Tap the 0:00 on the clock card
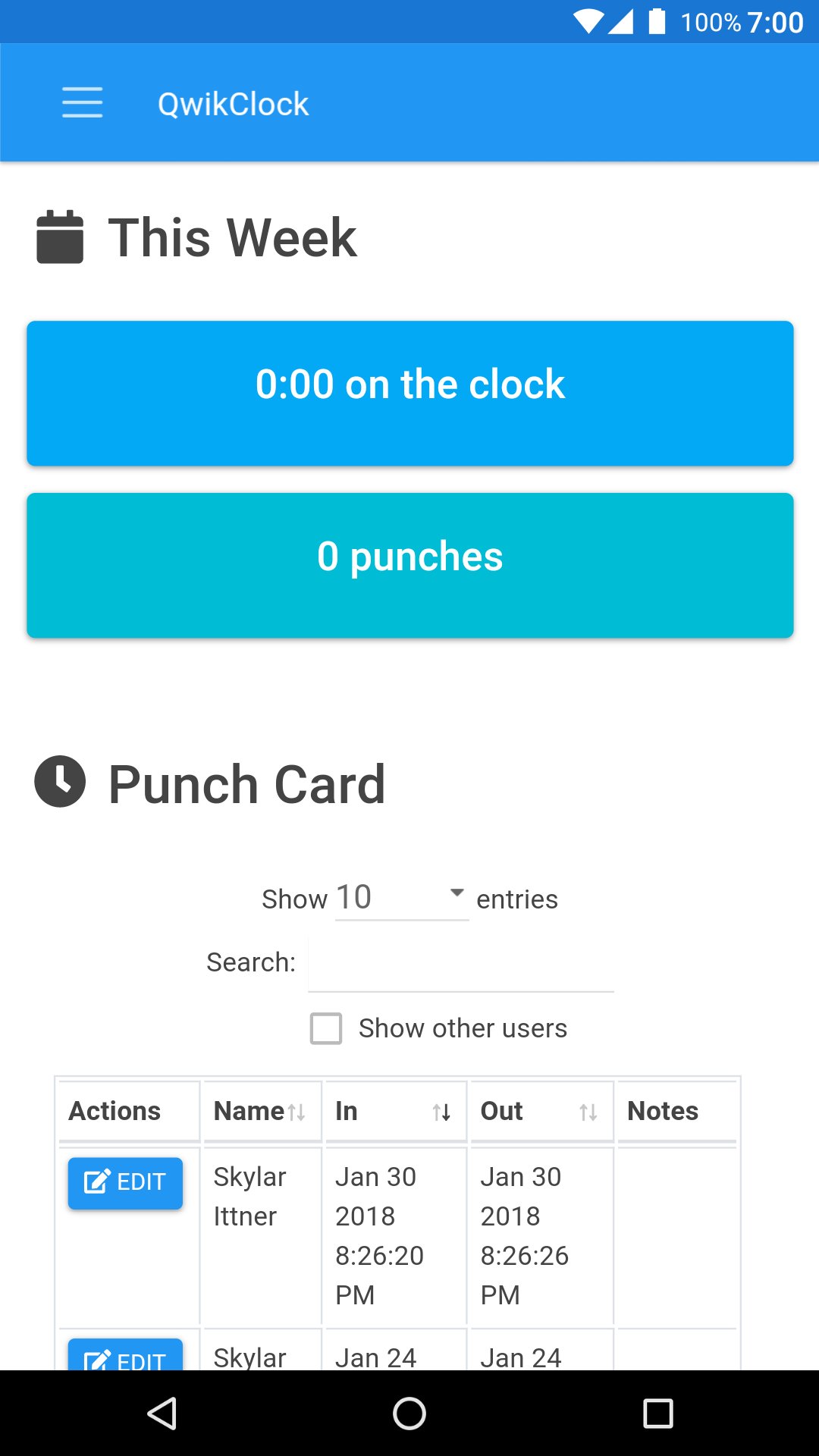Image resolution: width=819 pixels, height=1456 pixels. [410, 394]
